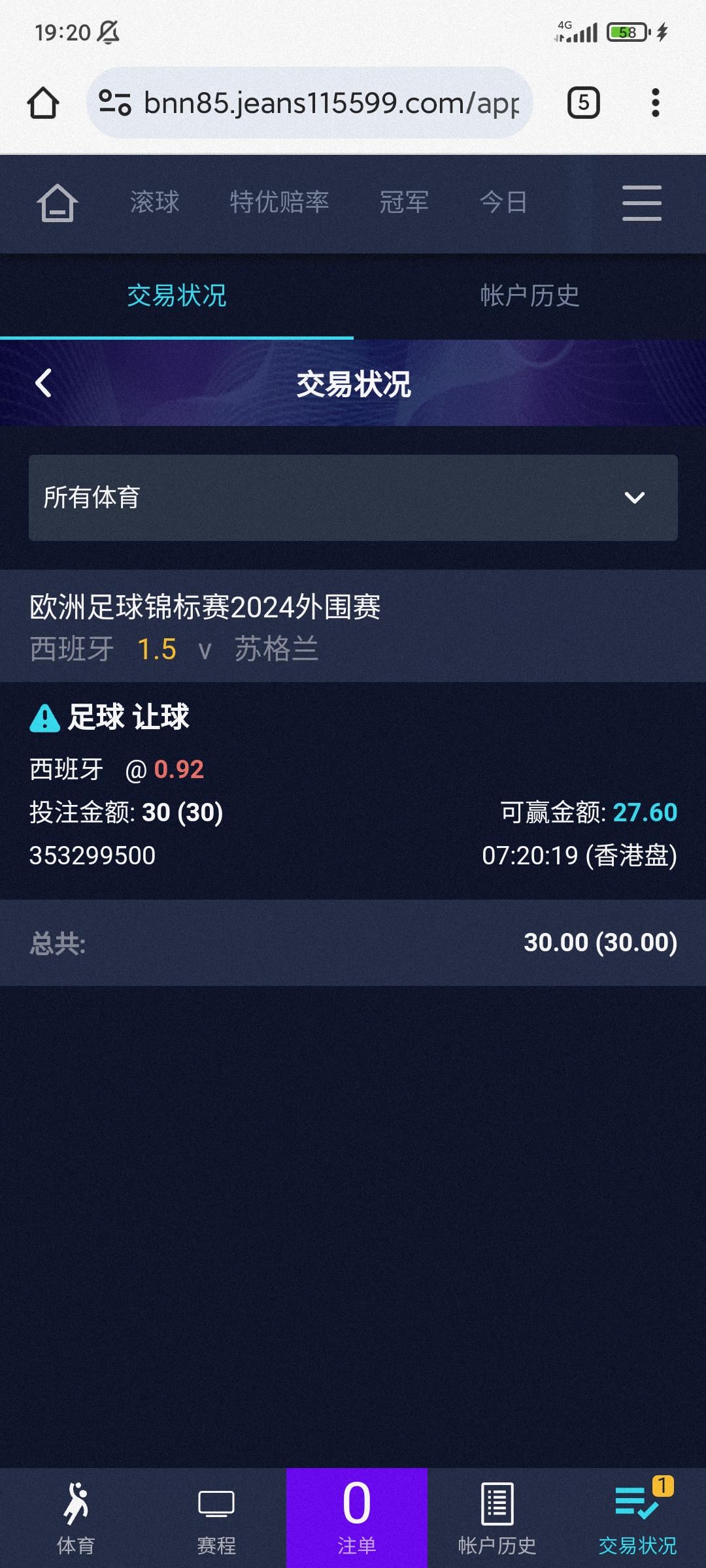
Task: Open the browser tab switcher
Action: coord(583,103)
